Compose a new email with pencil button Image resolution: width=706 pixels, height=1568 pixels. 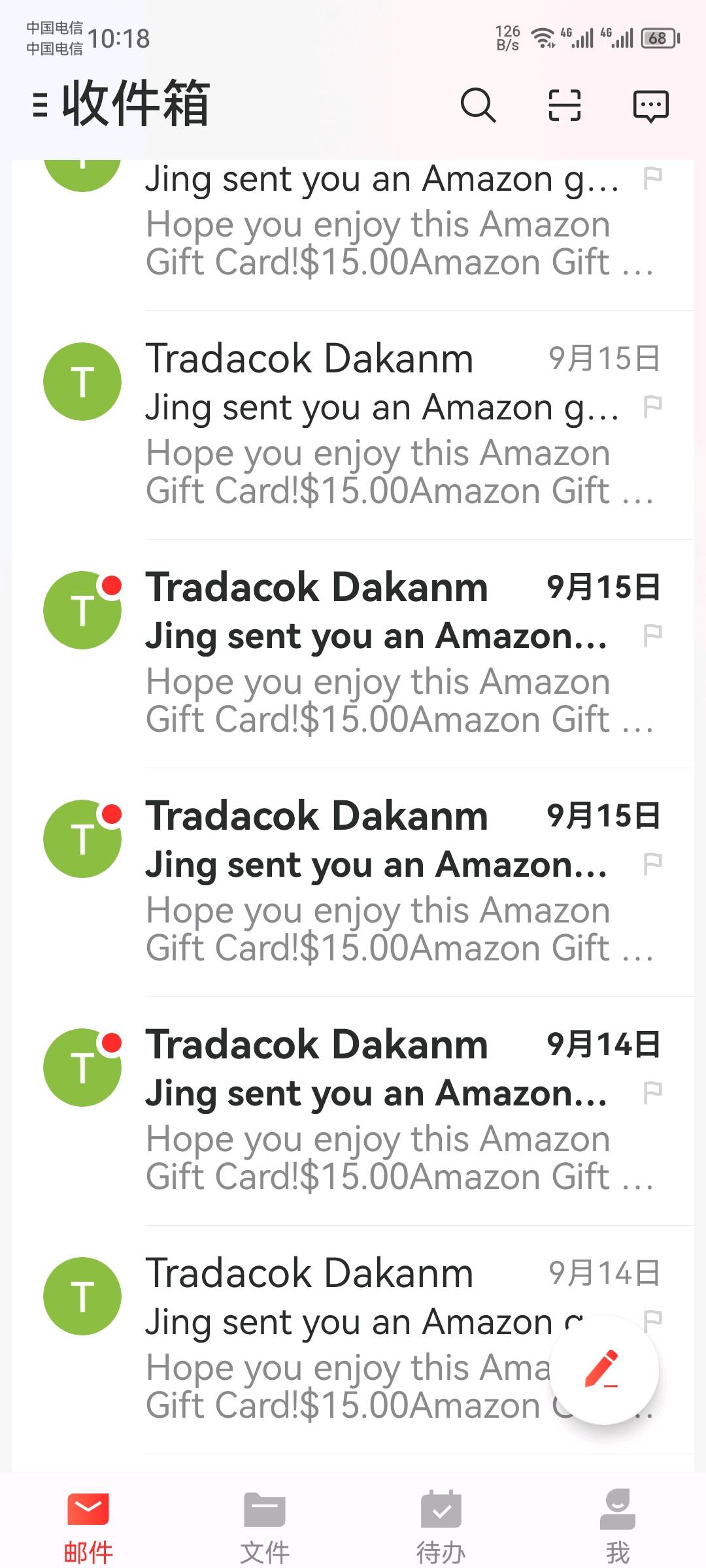coord(603,1369)
